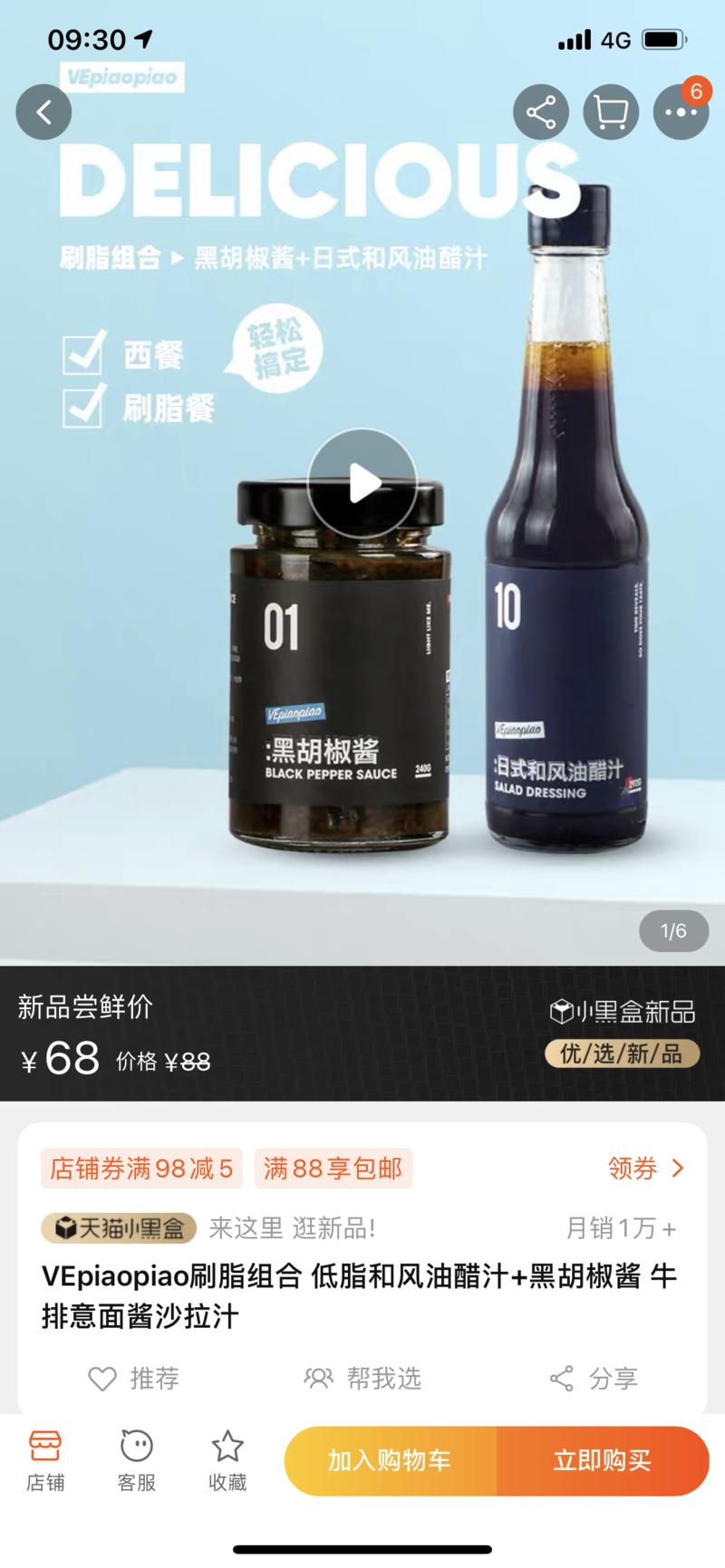Tap the 分享 share option below product title

coord(593,1379)
